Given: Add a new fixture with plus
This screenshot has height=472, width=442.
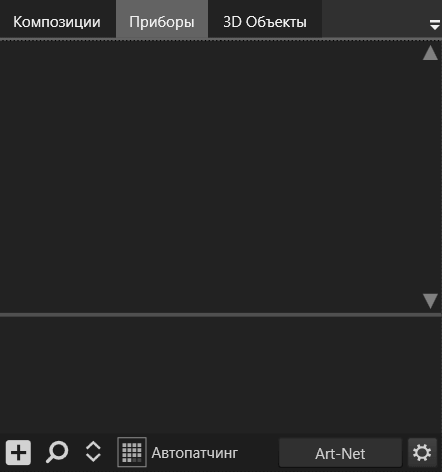Looking at the screenshot, I should [x=18, y=452].
